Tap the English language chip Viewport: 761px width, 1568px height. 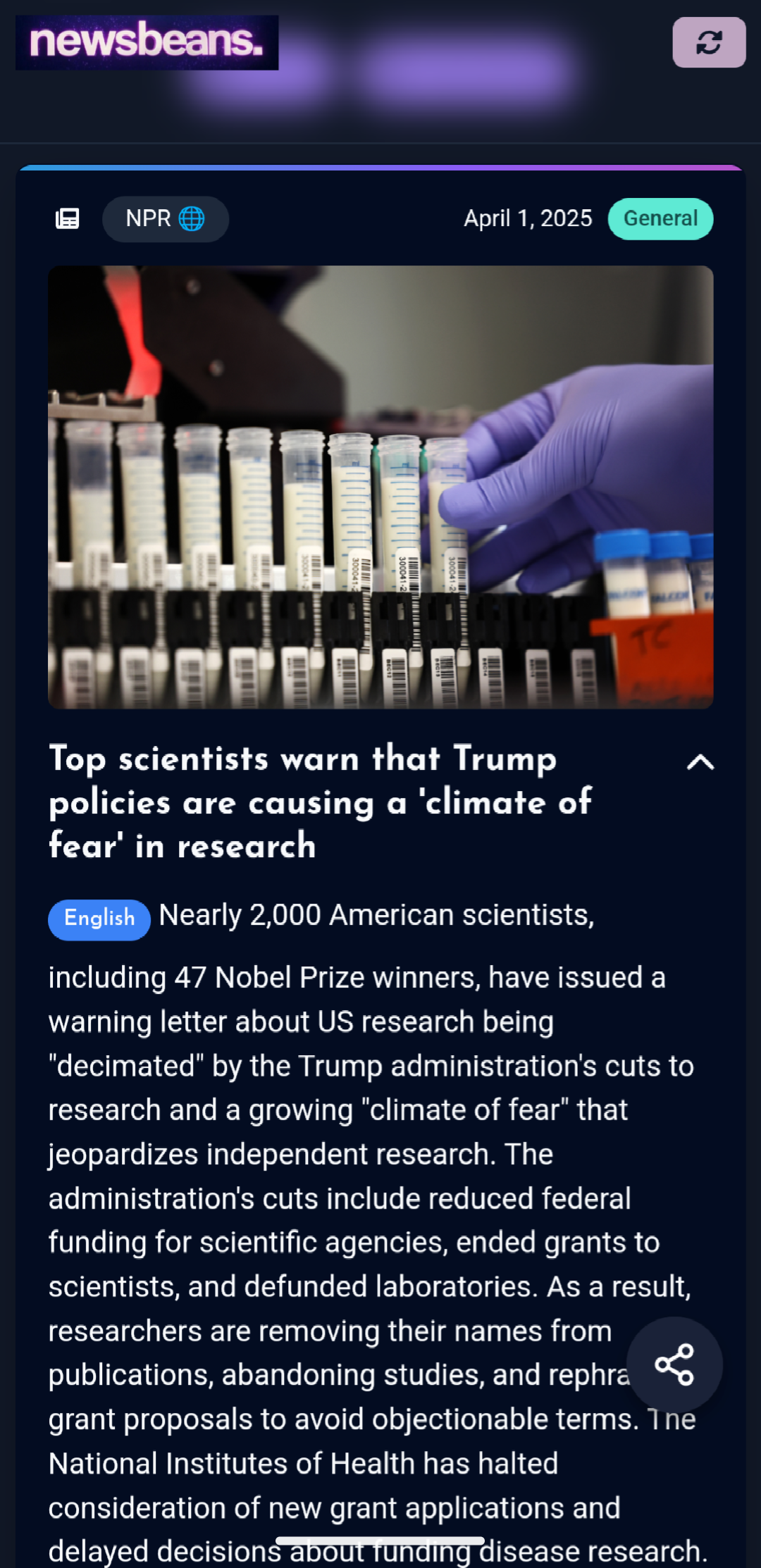99,919
